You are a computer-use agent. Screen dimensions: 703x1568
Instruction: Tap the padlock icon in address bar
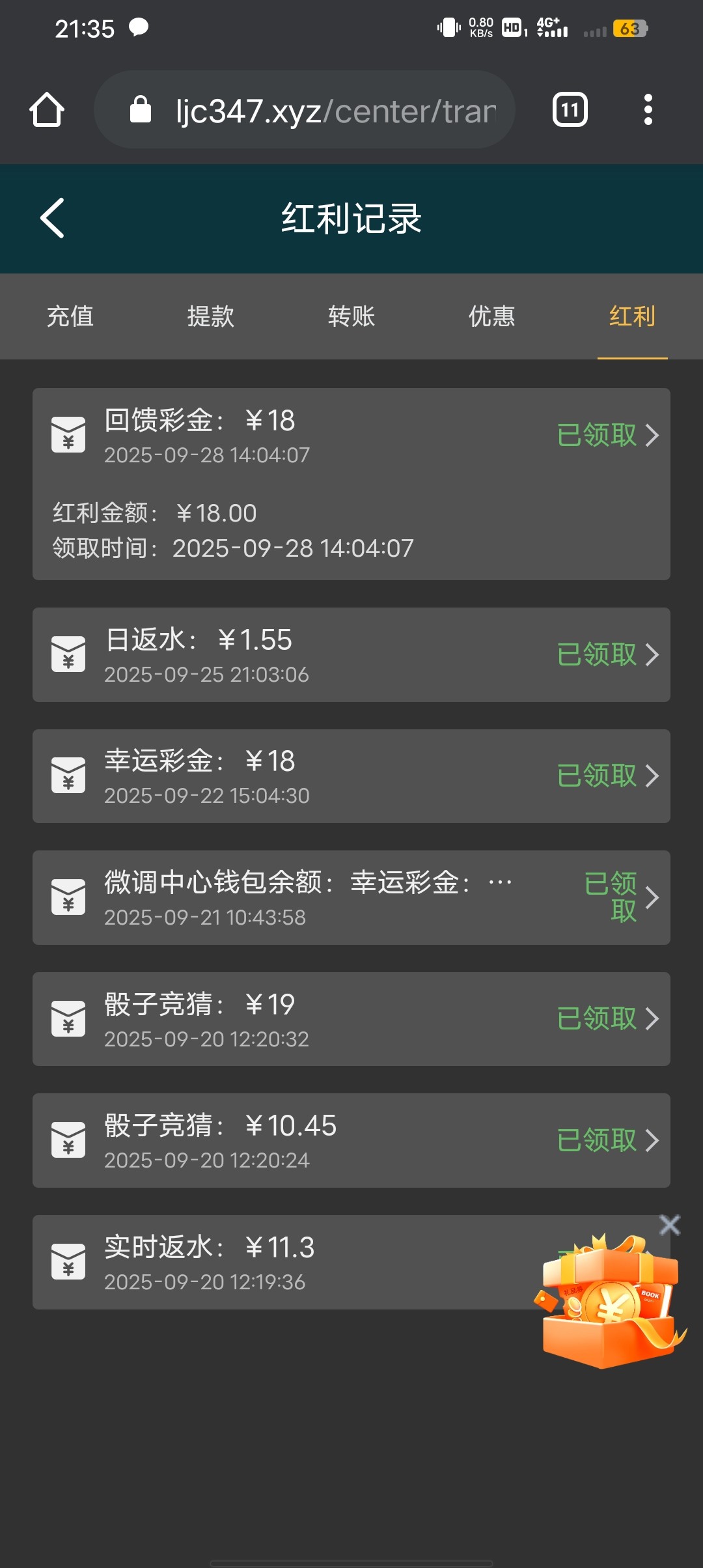pos(139,109)
